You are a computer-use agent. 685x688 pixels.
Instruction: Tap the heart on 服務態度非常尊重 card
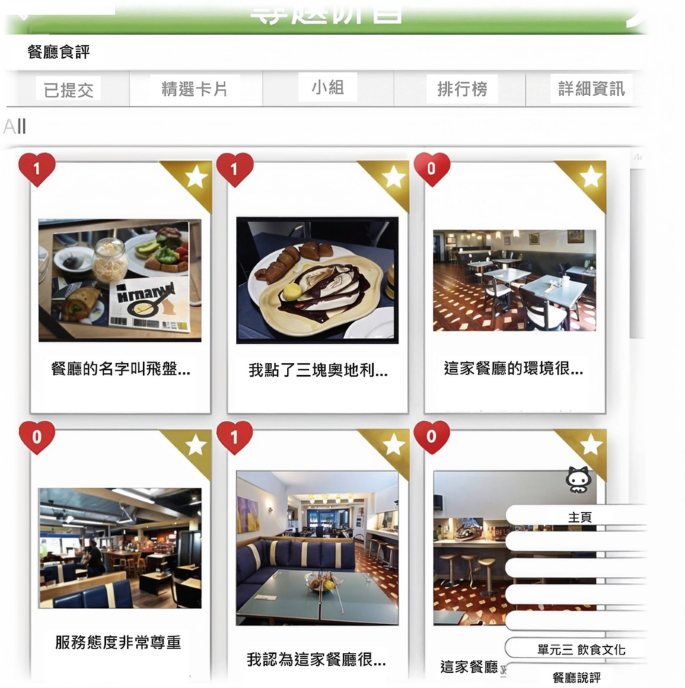(37, 437)
